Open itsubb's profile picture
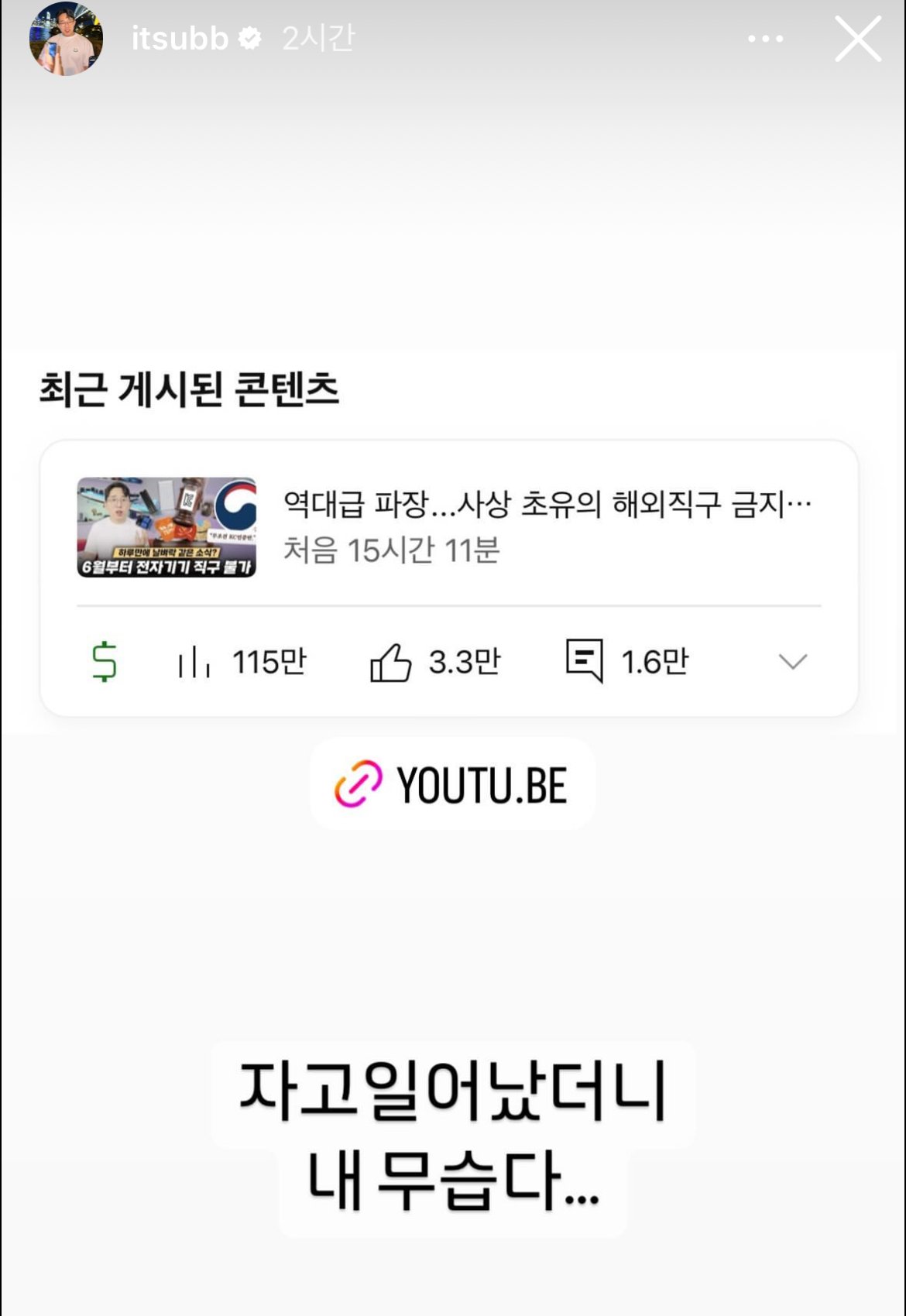This screenshot has height=1316, width=906. 66,39
